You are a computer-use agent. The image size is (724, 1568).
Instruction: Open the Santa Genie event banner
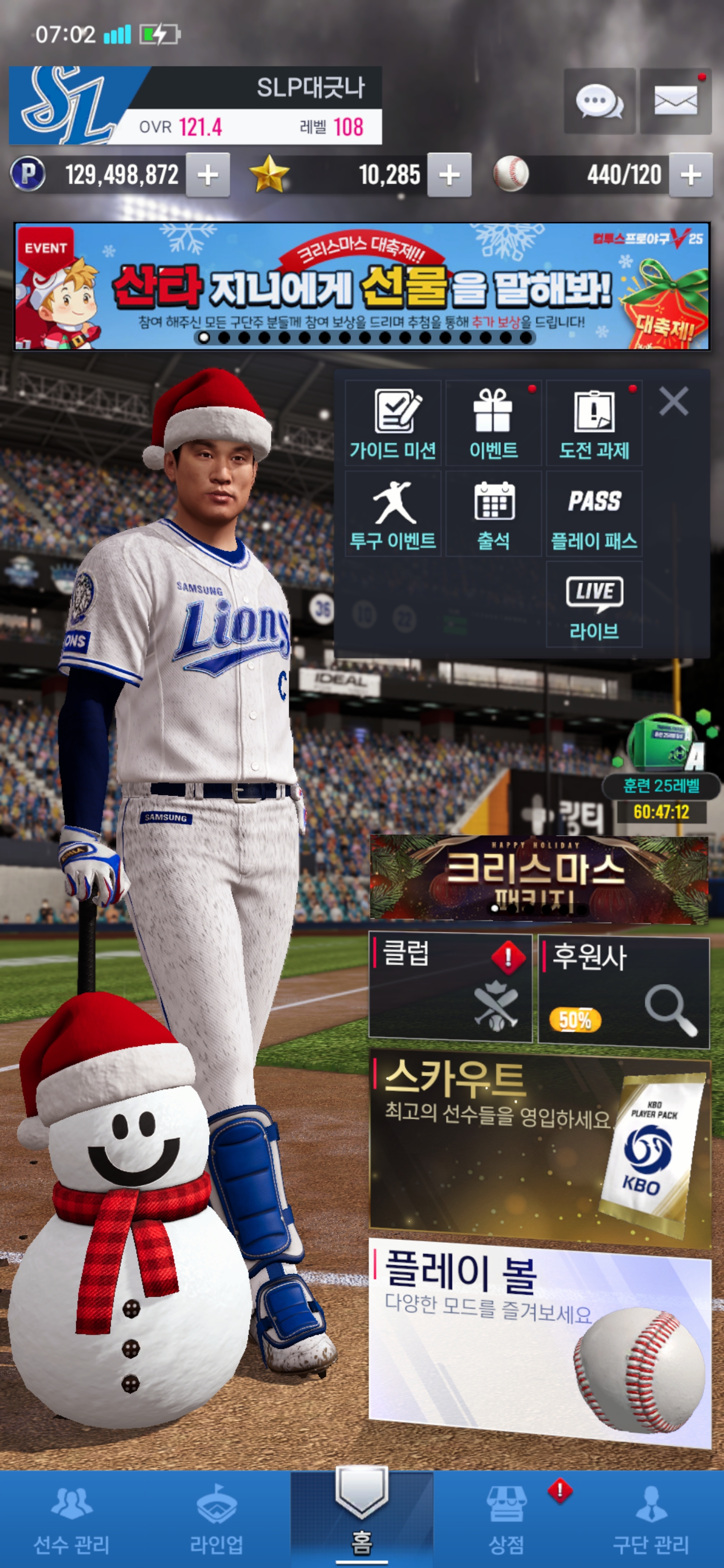point(361,286)
